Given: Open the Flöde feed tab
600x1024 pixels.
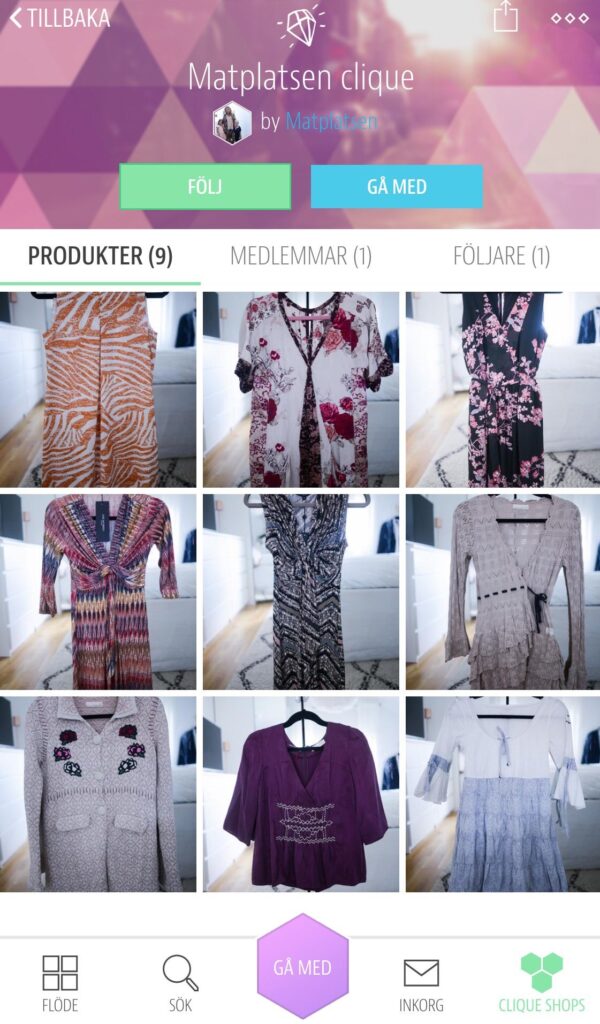Looking at the screenshot, I should (x=60, y=982).
